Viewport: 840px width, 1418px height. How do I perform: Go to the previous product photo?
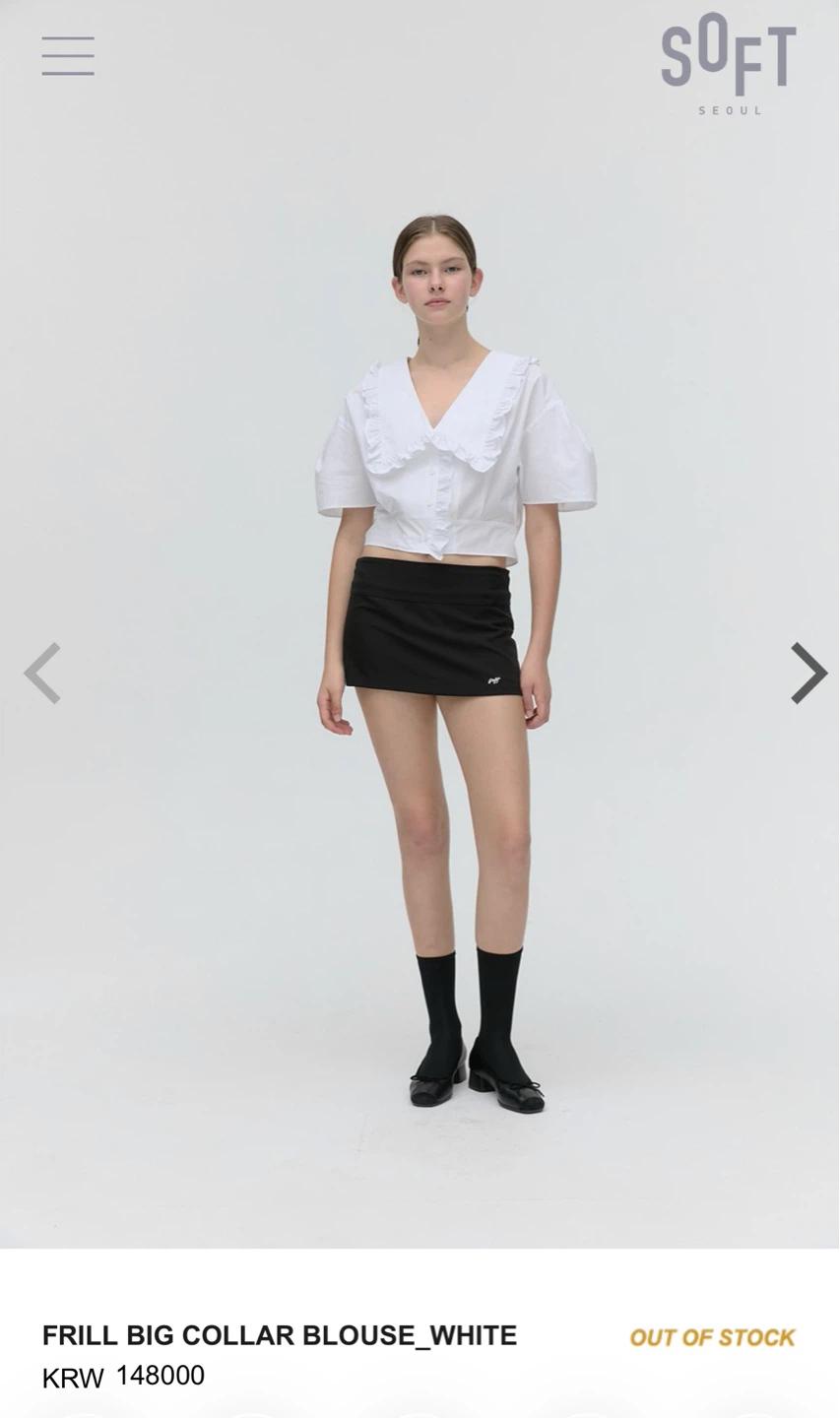pos(42,674)
